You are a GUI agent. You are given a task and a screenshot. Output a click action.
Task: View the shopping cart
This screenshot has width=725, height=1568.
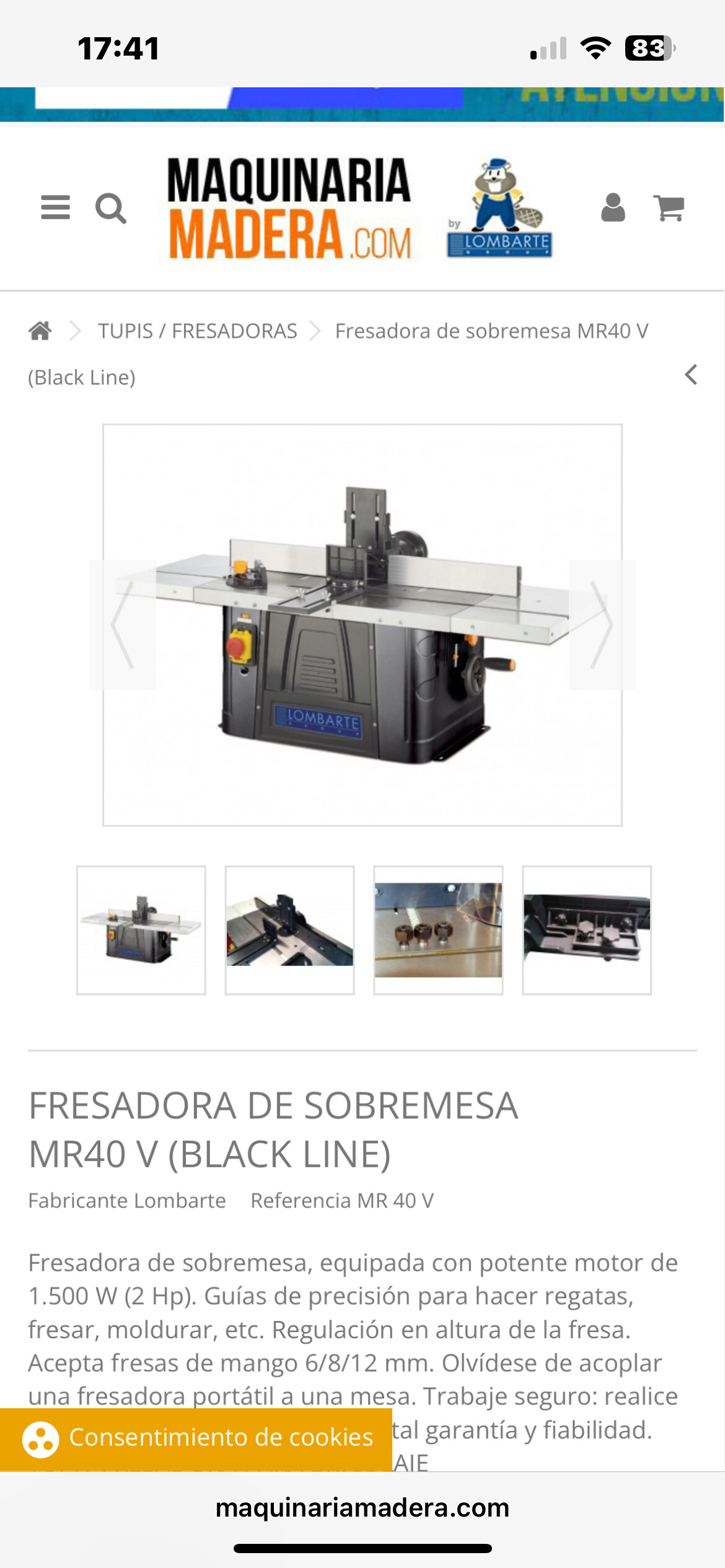[x=669, y=207]
